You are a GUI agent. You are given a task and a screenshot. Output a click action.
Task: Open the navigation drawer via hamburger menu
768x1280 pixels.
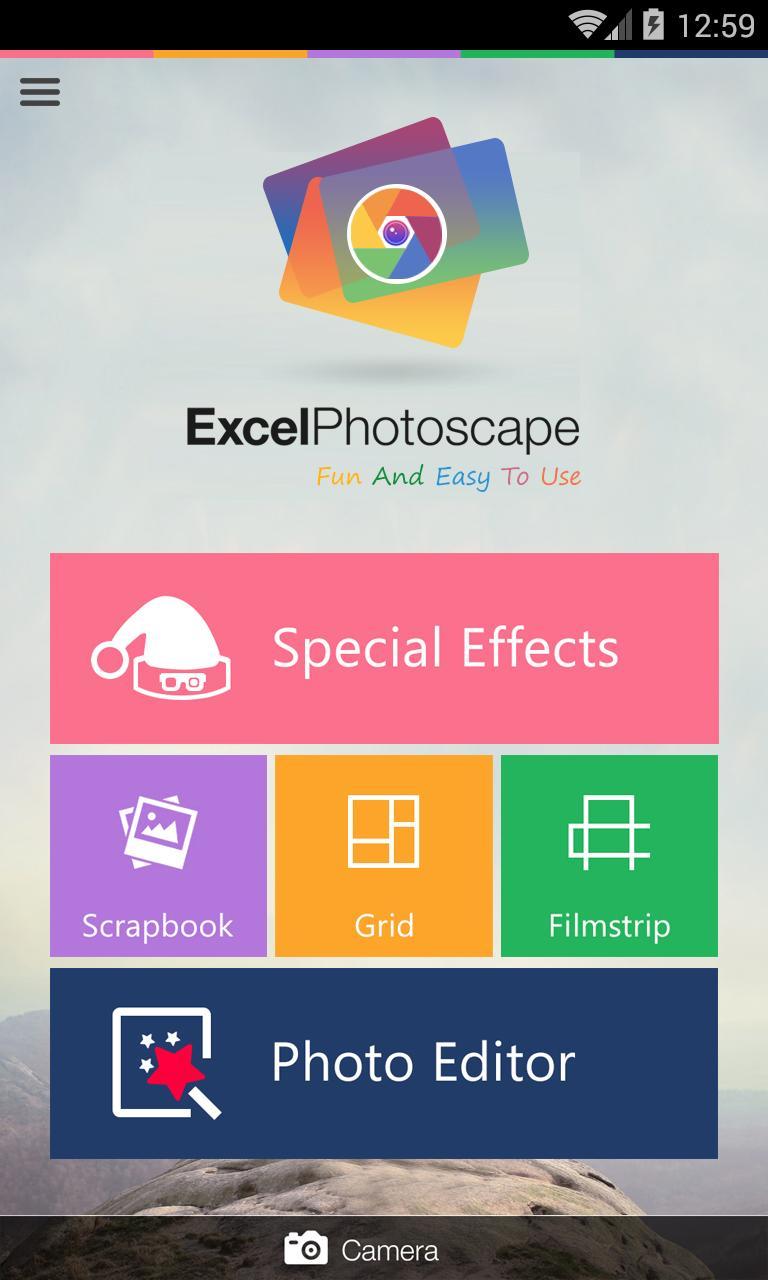pyautogui.click(x=39, y=92)
